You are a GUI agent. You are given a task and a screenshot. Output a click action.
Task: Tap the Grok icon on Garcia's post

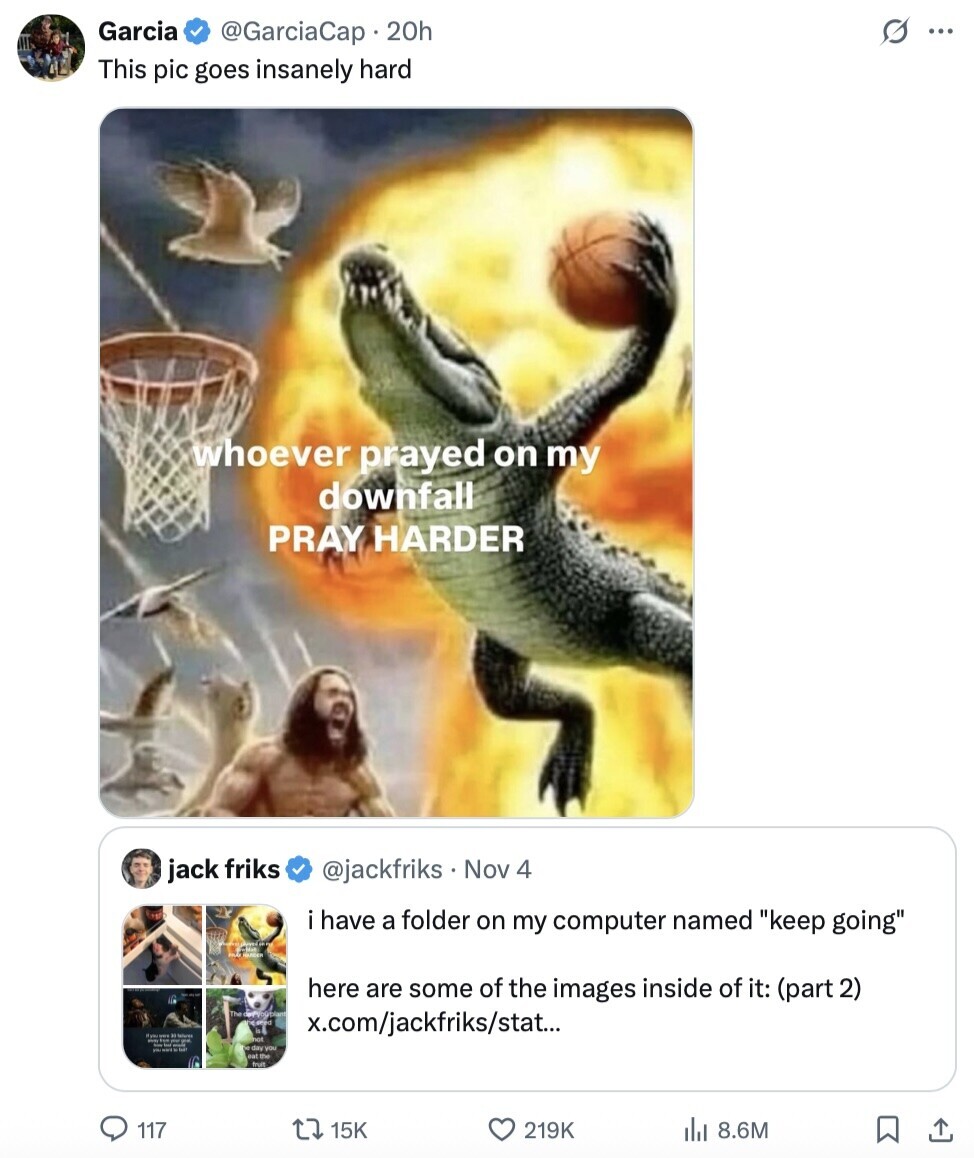tap(891, 32)
